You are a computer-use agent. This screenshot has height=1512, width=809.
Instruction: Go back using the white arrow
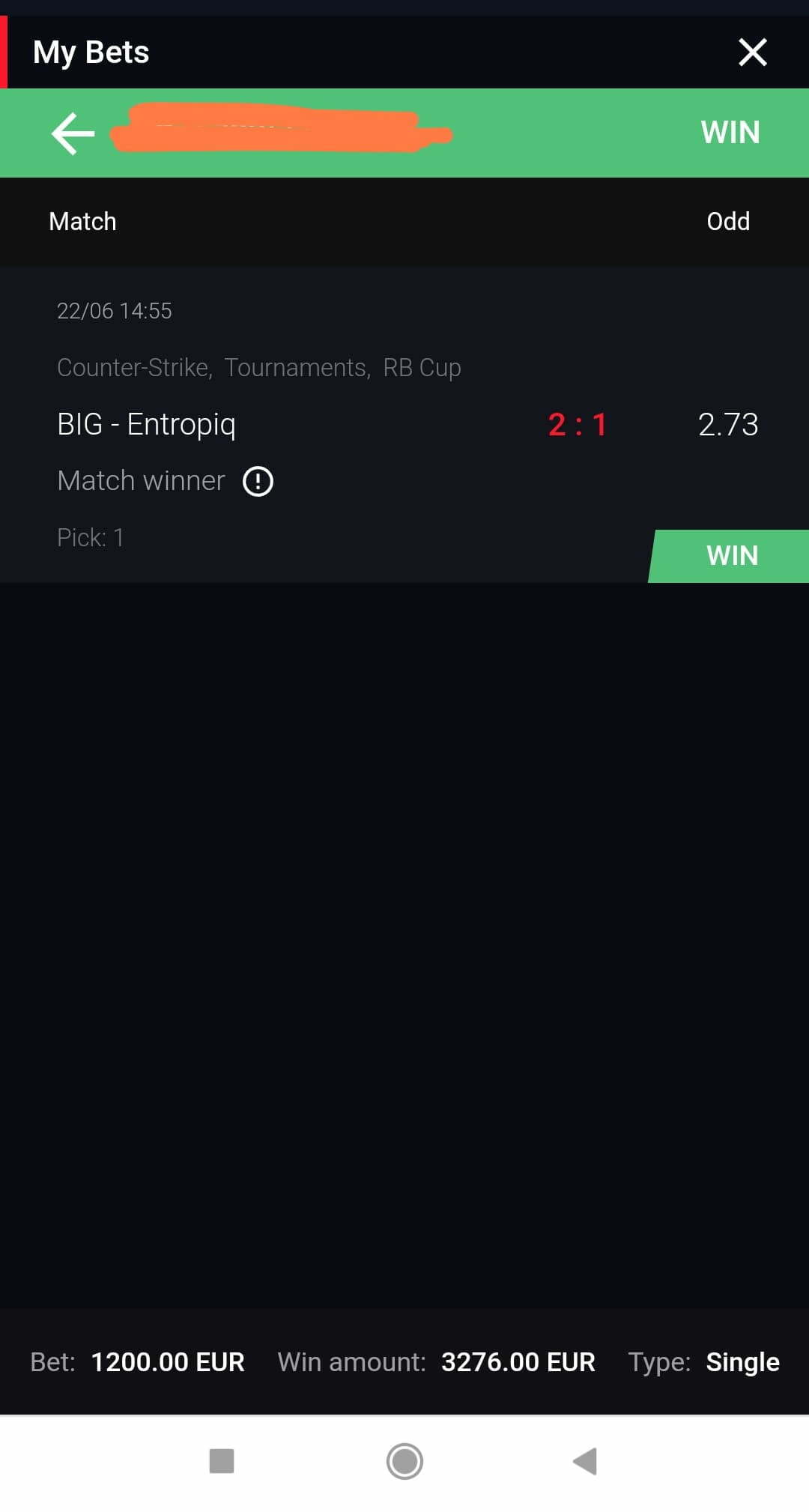click(73, 133)
